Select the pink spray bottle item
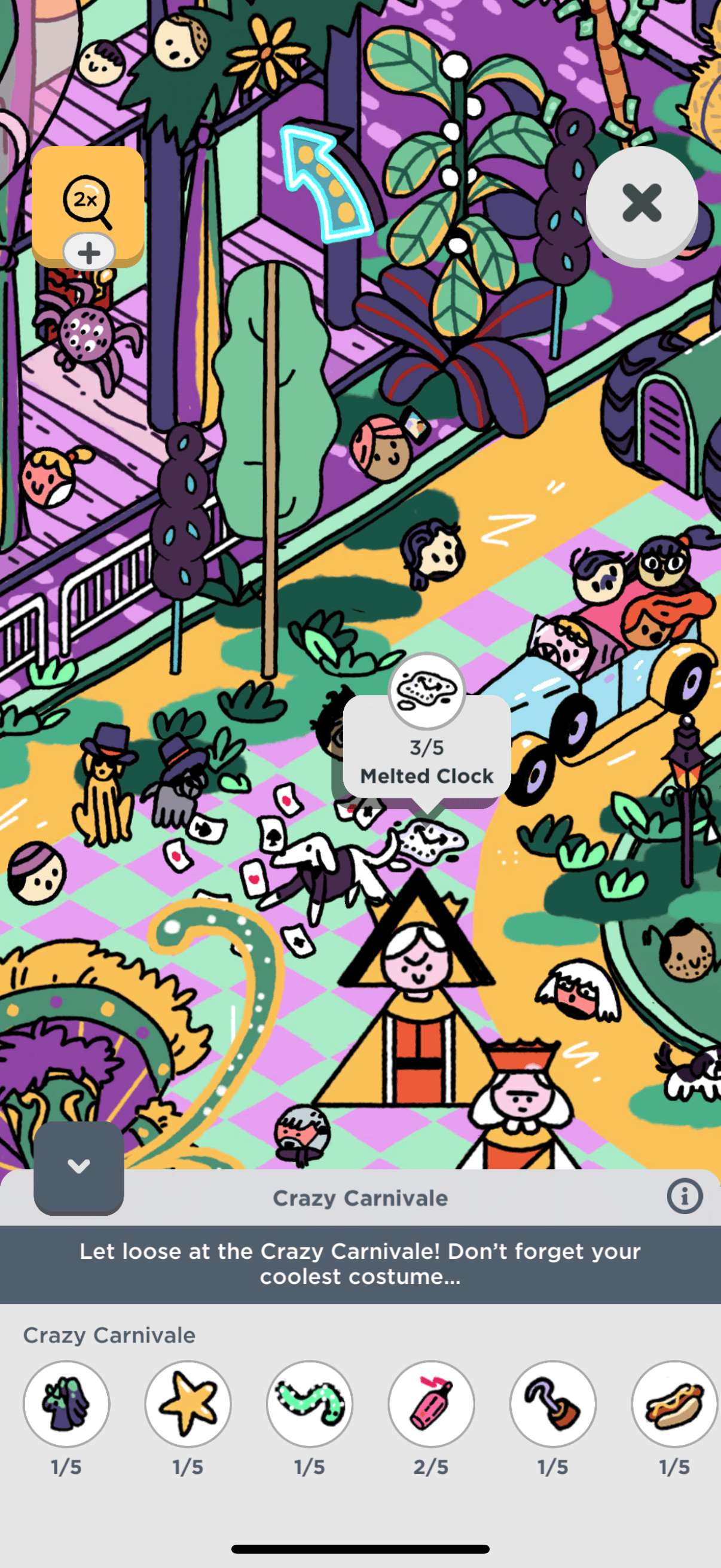721x1568 pixels. tap(432, 1404)
